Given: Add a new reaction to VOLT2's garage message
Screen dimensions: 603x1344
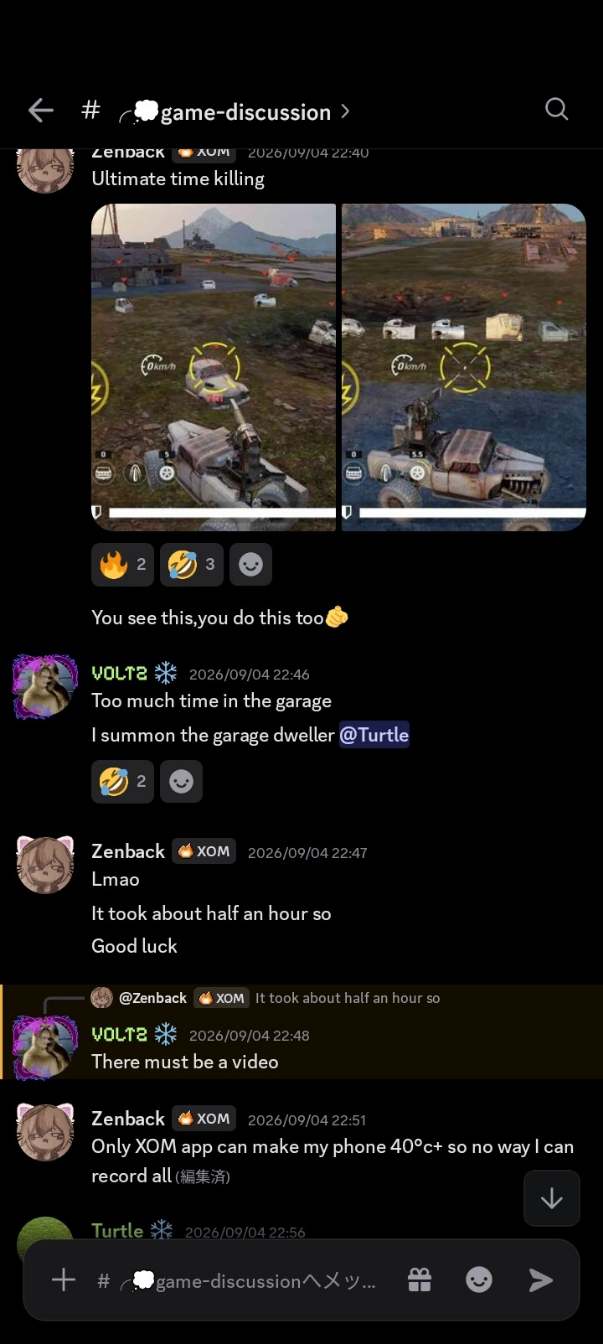Looking at the screenshot, I should (x=181, y=782).
